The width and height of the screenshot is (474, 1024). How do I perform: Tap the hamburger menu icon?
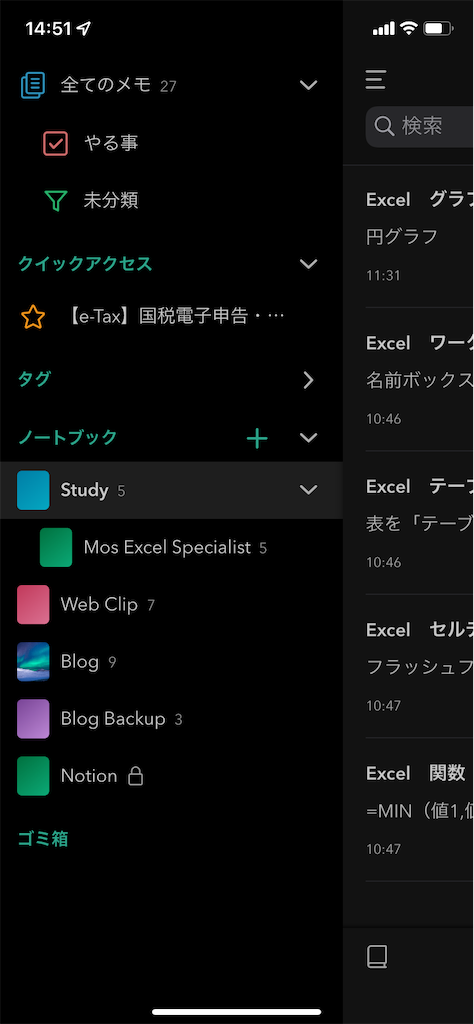coord(375,79)
